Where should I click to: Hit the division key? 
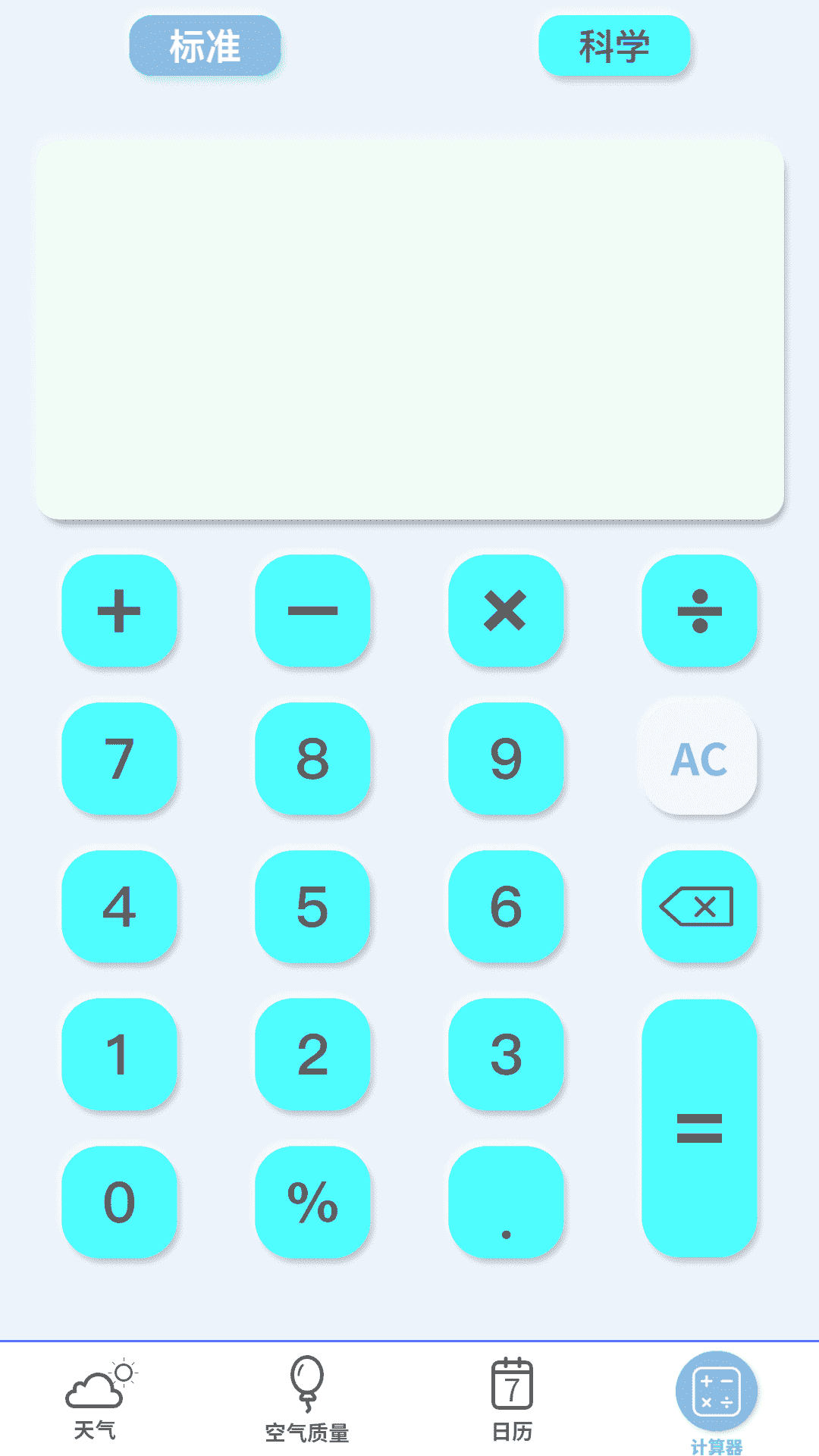[699, 610]
